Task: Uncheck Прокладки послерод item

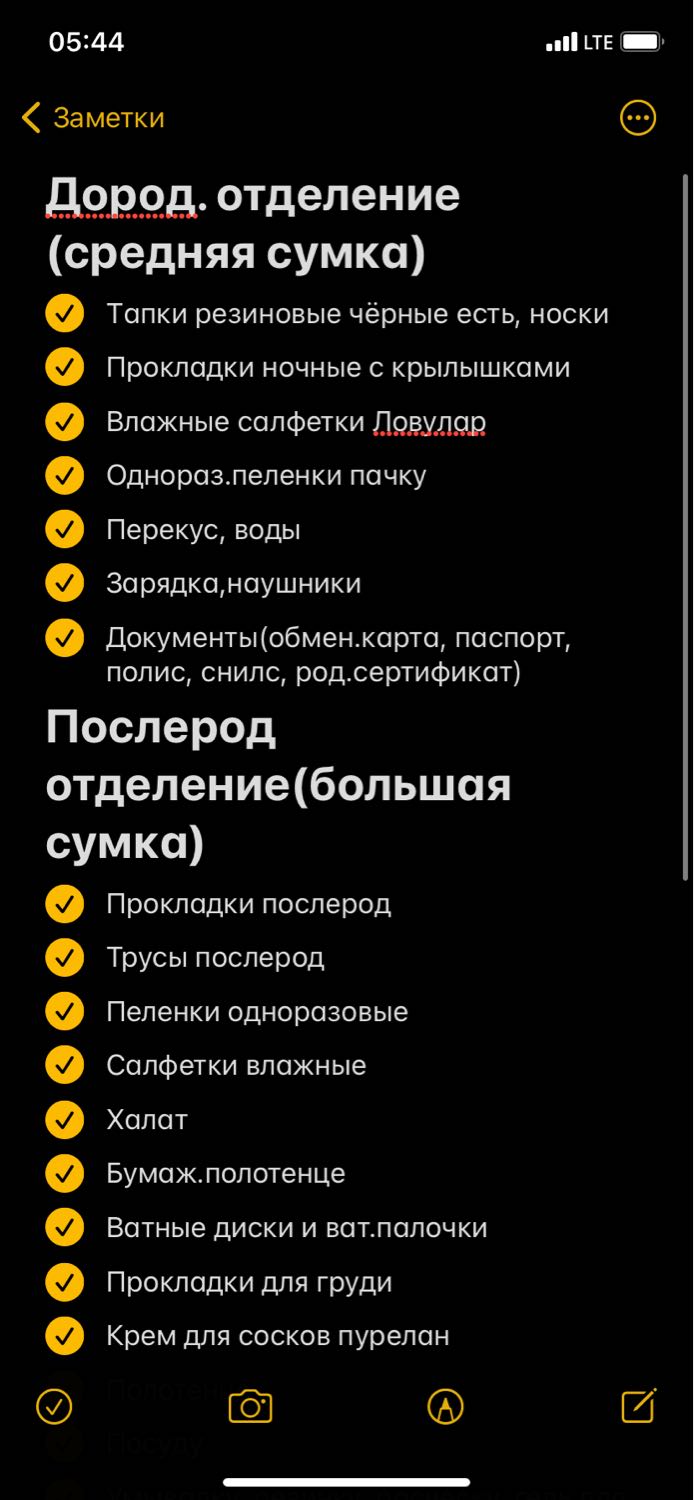Action: click(x=64, y=904)
